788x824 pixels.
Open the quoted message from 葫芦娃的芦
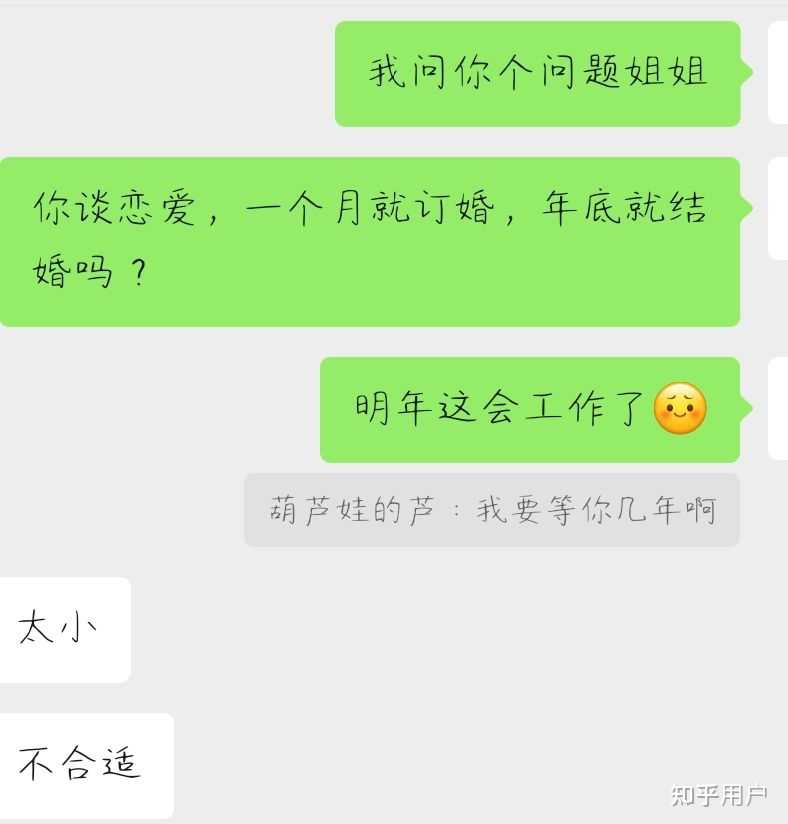(x=492, y=511)
